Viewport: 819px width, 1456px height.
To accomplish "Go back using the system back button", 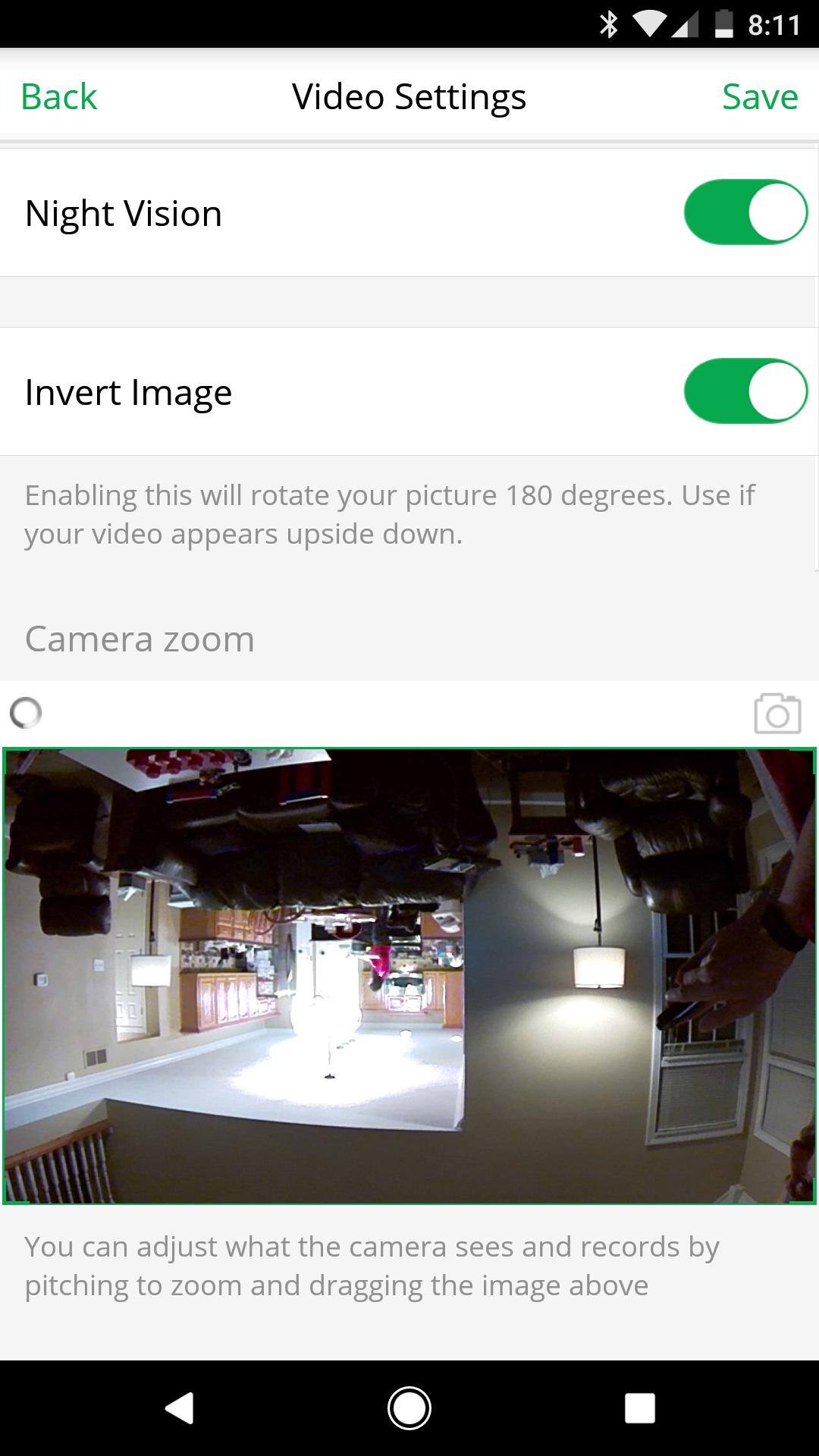I will tap(180, 1407).
